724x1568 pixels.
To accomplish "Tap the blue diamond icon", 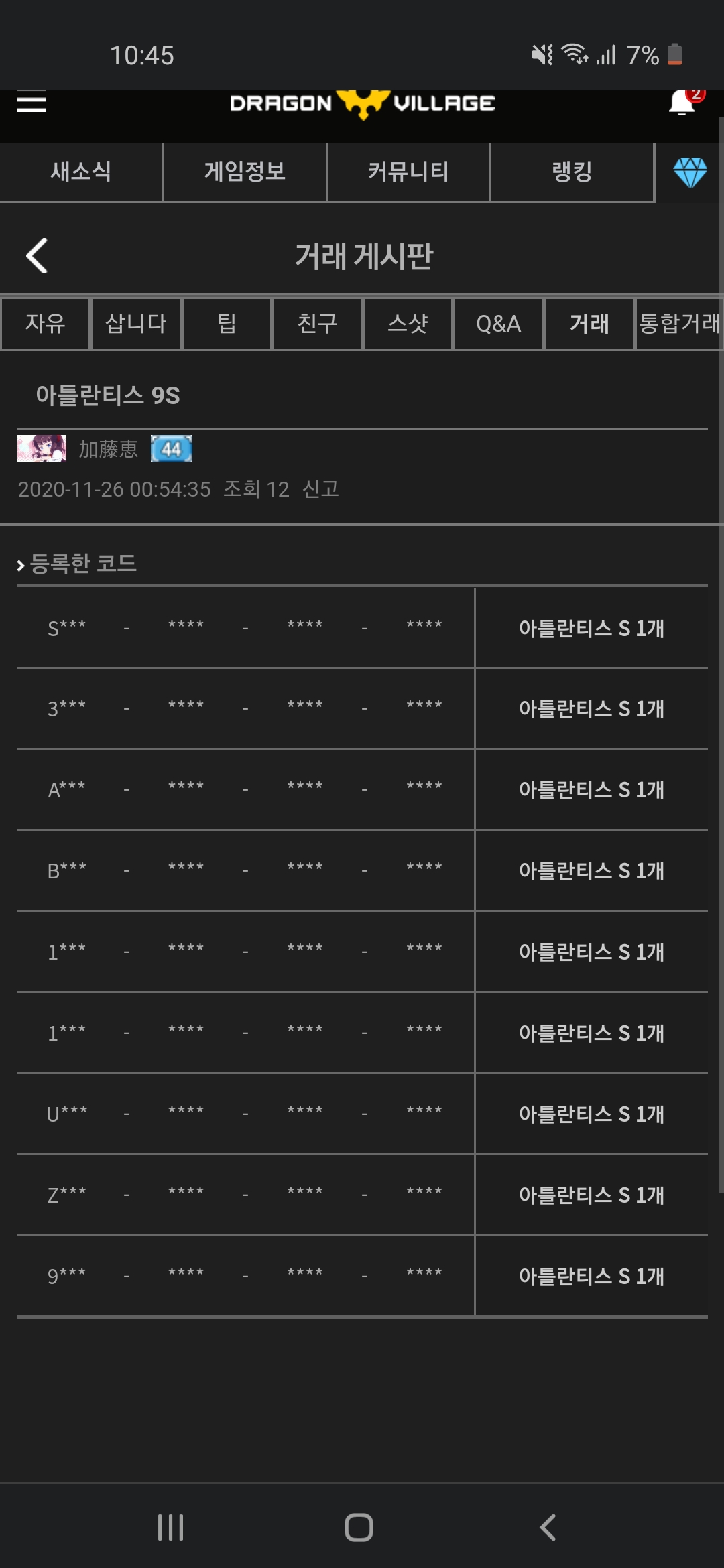I will coord(690,173).
